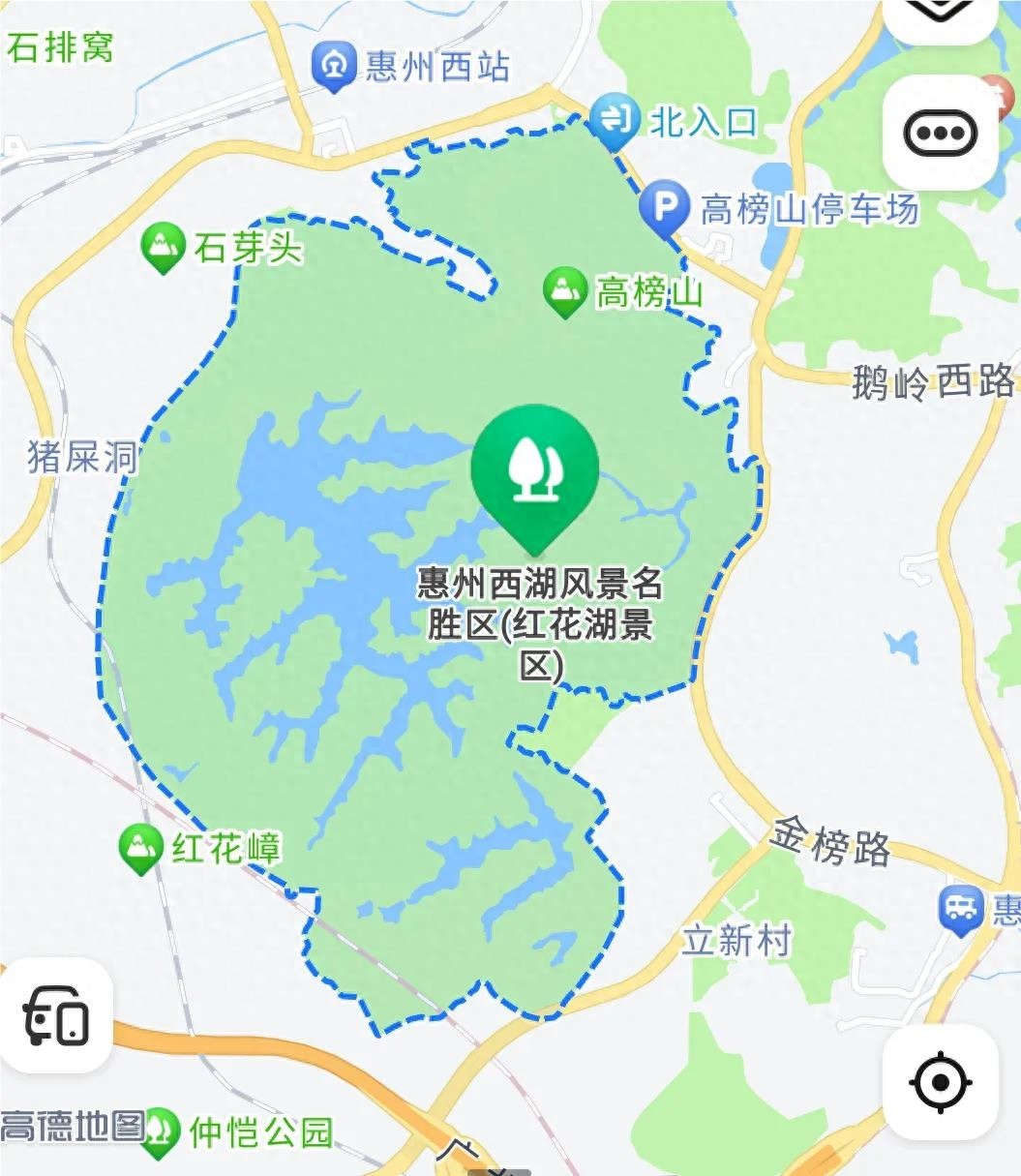Open the 红花嶂 mountain marker

click(x=140, y=849)
